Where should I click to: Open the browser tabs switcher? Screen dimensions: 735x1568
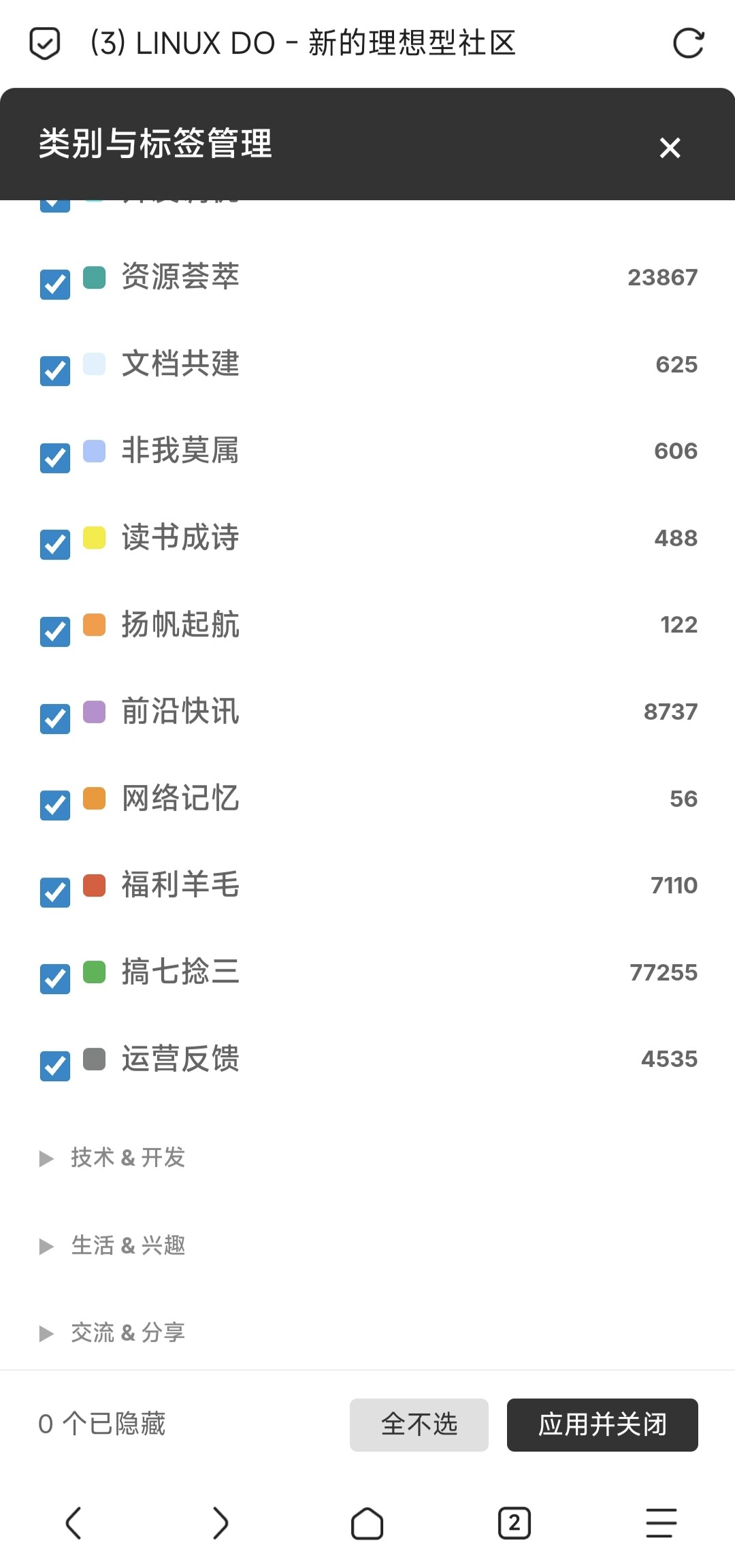tap(514, 1523)
